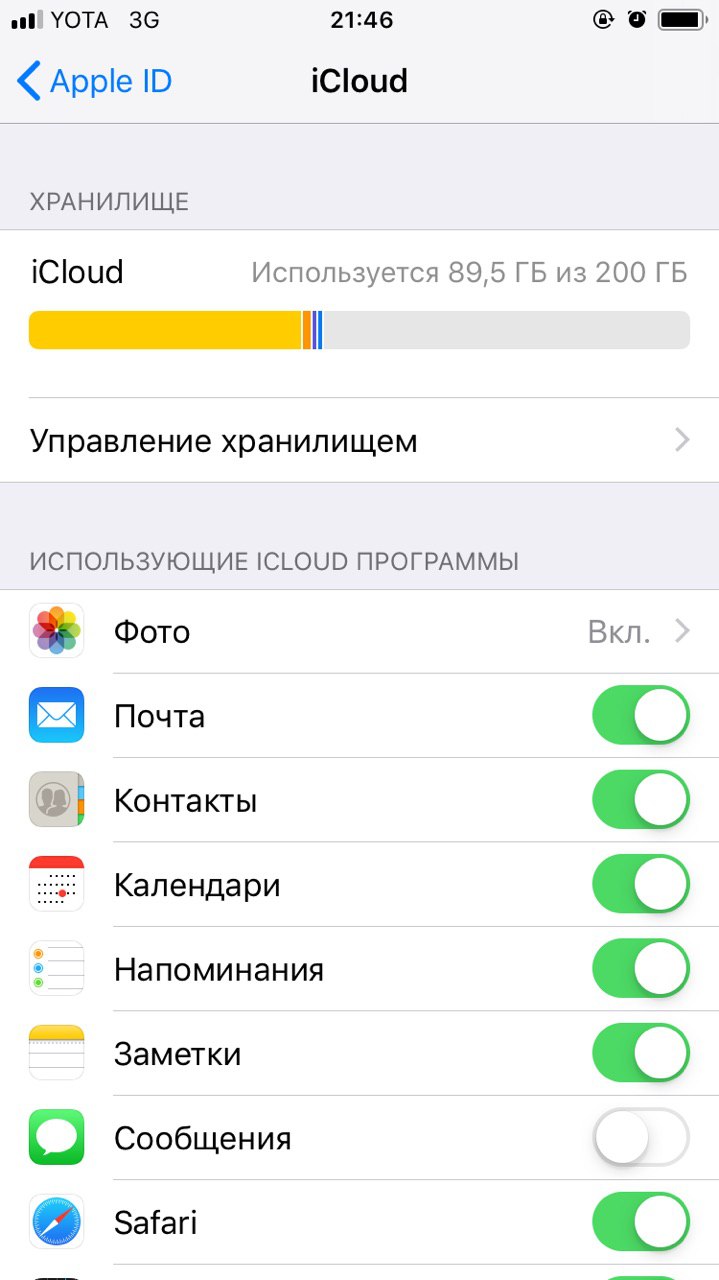
Task: Enable iCloud for Сообщения
Action: (641, 1138)
